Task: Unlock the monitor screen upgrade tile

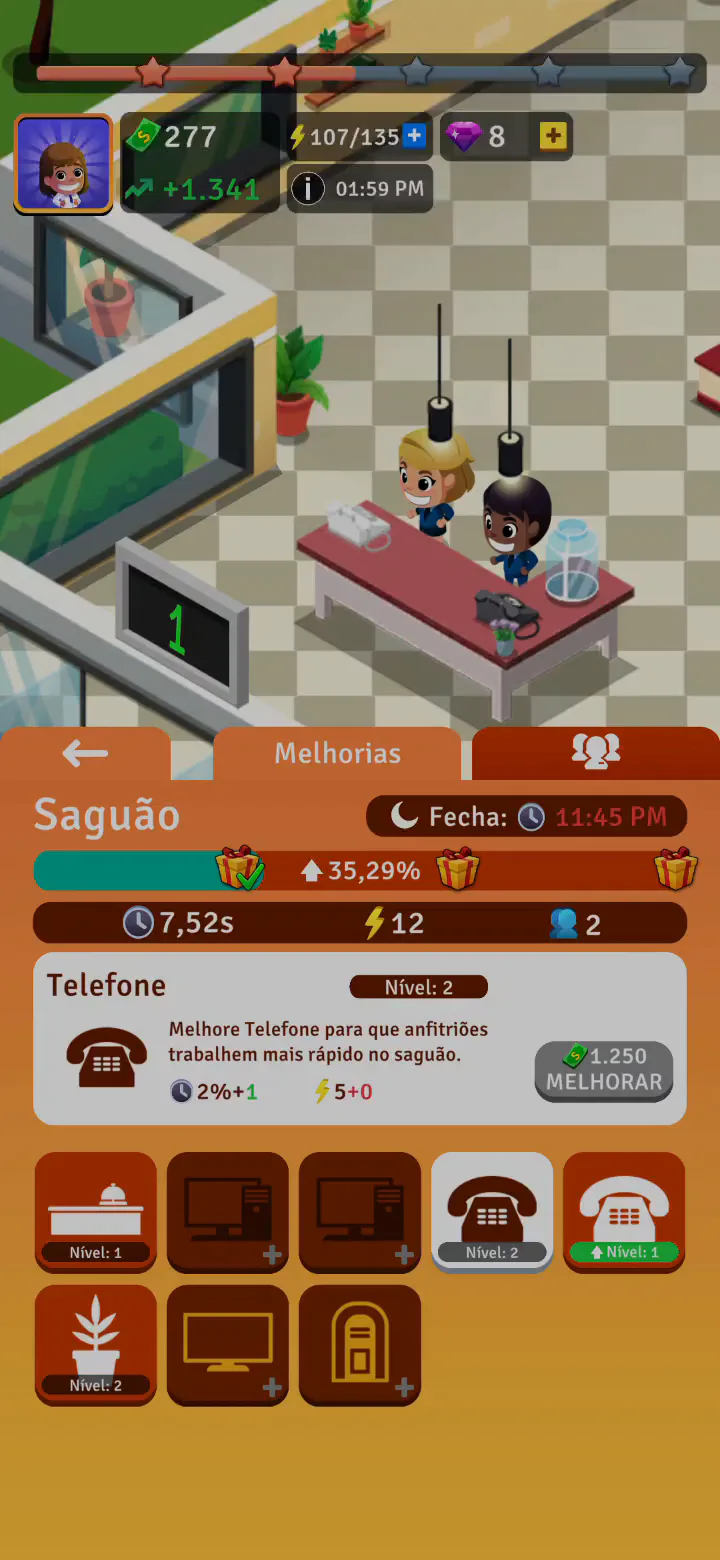Action: pyautogui.click(x=228, y=1344)
